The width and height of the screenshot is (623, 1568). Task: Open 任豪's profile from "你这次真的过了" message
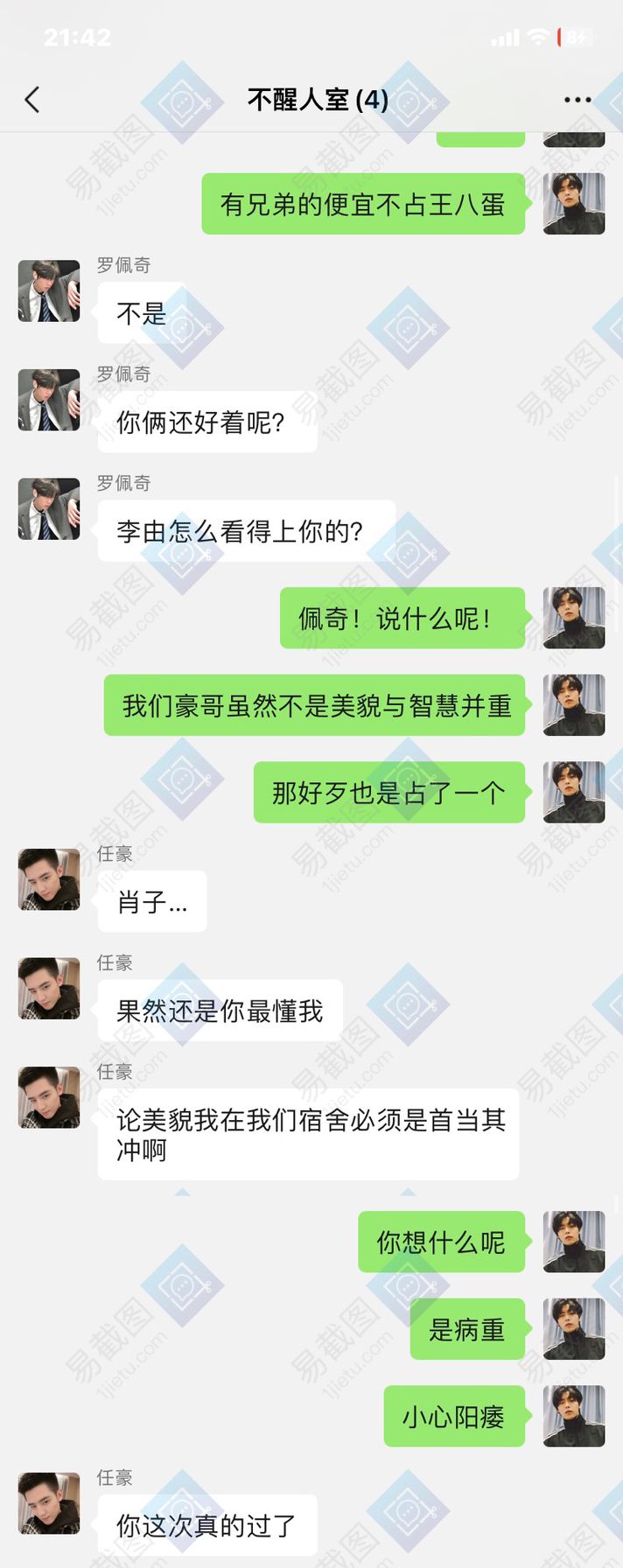pyautogui.click(x=49, y=1503)
